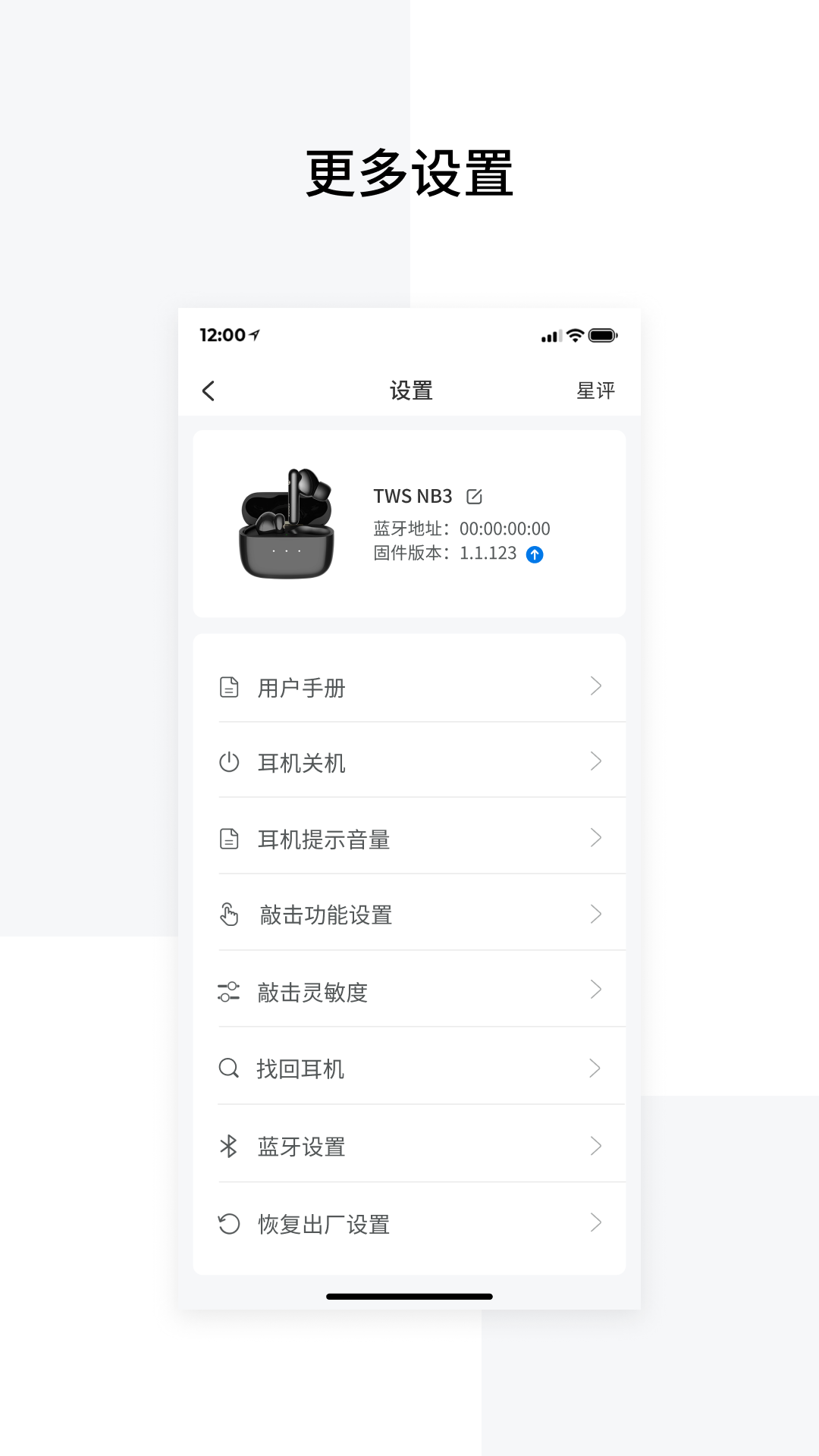Click the volume prompt icon for 耳机提示音量
Viewport: 819px width, 1456px height.
(x=230, y=839)
